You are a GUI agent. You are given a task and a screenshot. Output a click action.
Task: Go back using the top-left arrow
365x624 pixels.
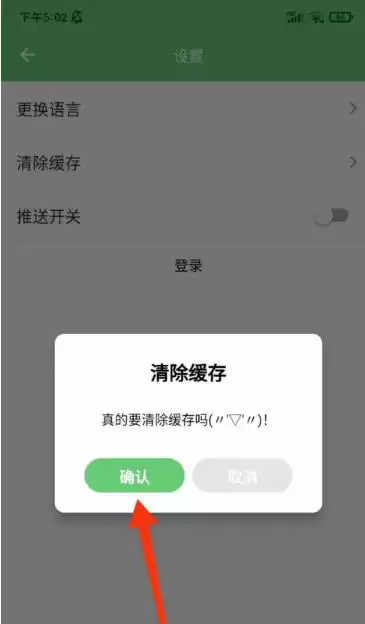[x=27, y=55]
